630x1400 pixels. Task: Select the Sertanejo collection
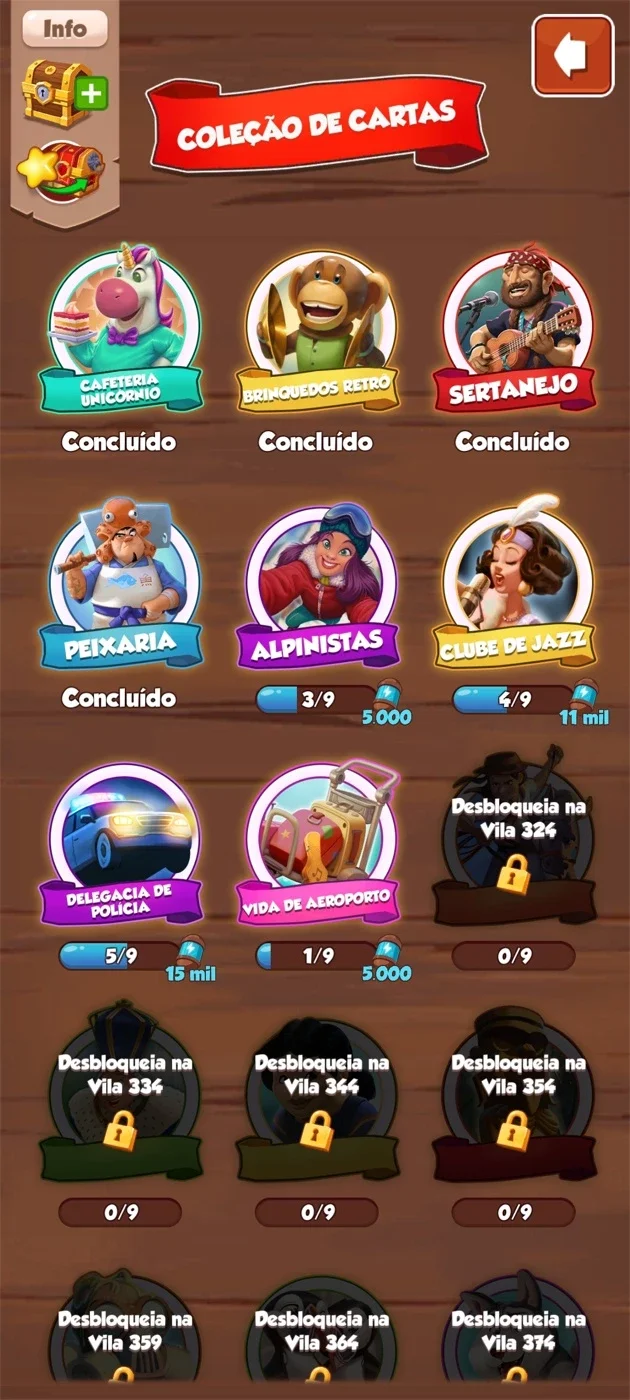(514, 333)
